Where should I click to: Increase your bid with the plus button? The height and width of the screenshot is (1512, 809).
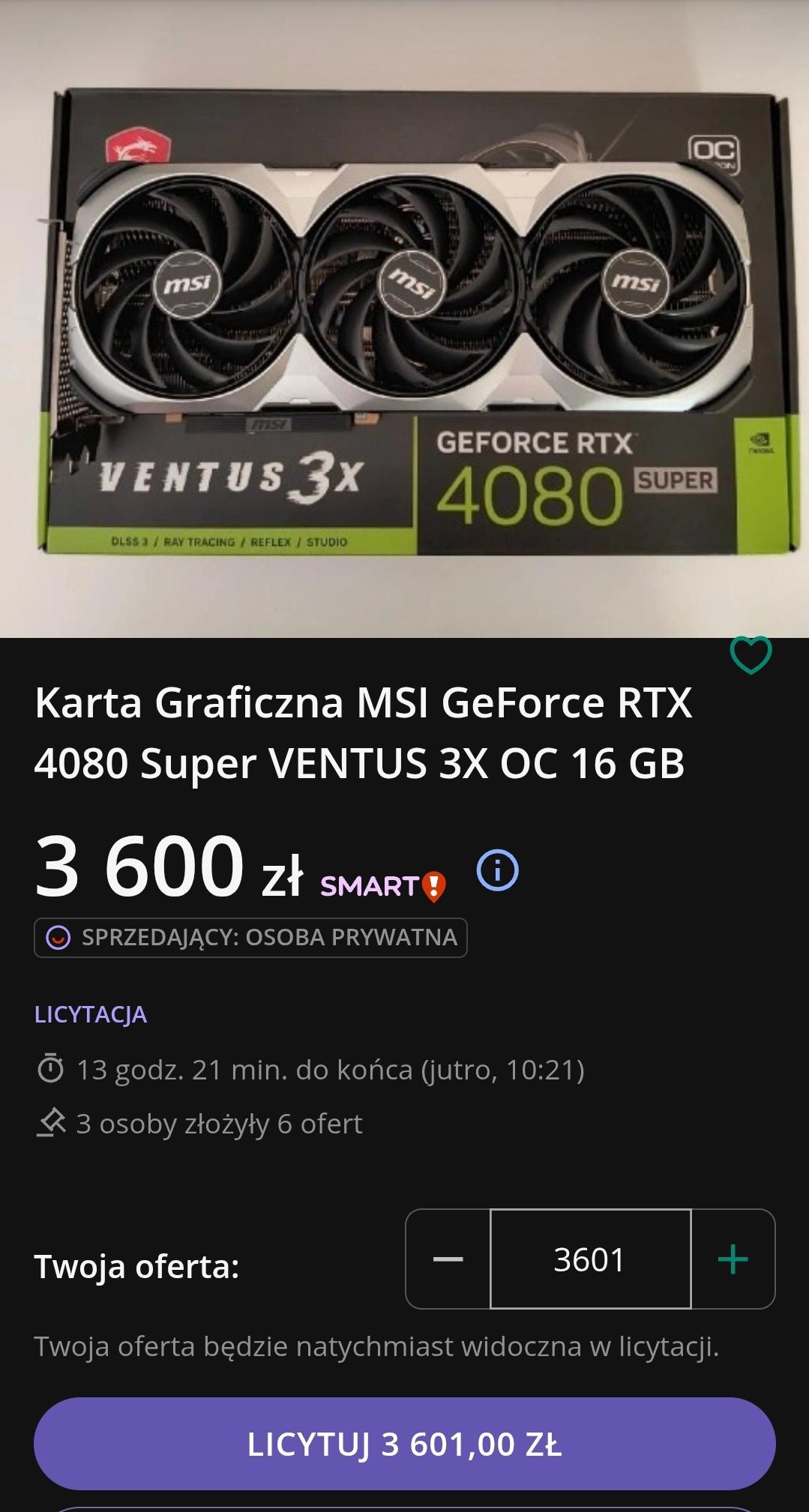[x=733, y=1259]
